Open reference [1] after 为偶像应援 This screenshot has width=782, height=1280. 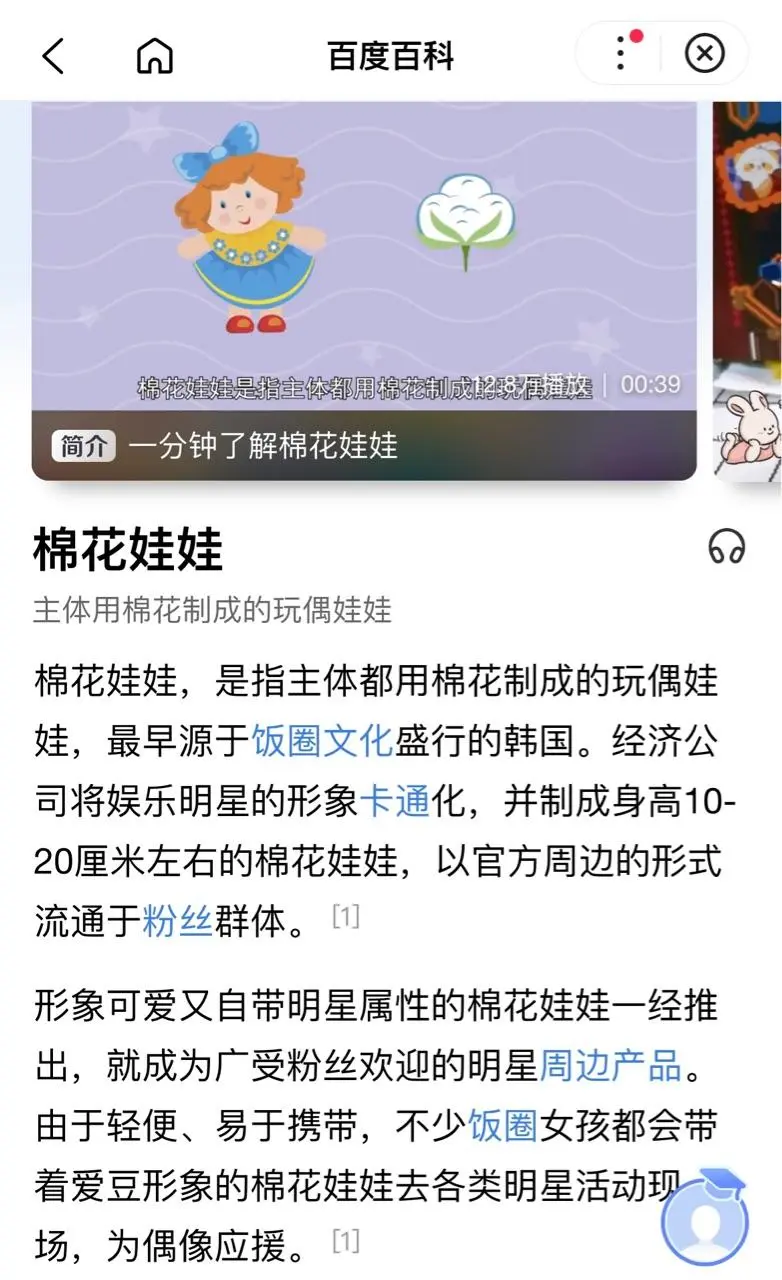tap(345, 1242)
